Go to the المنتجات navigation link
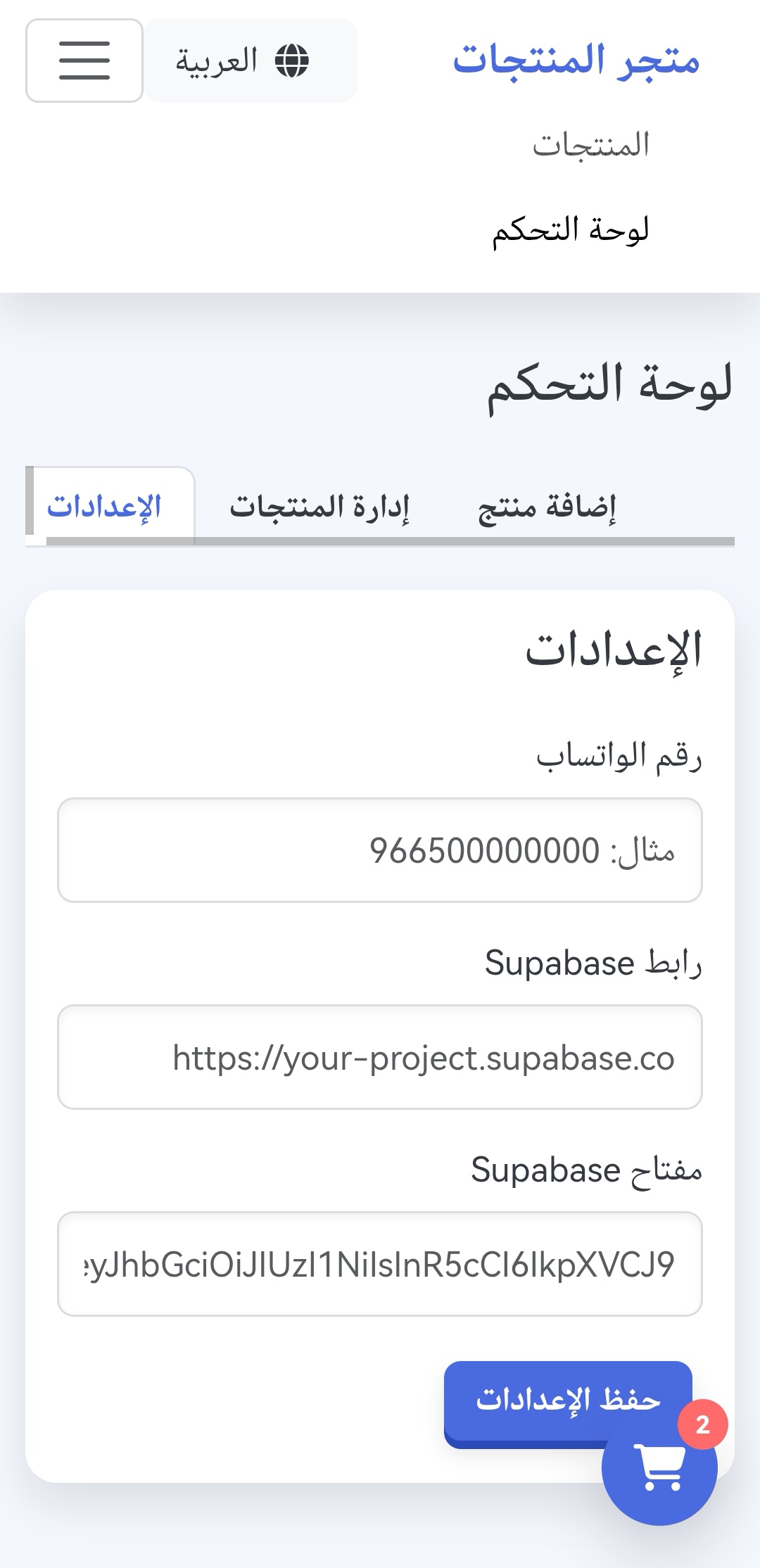The width and height of the screenshot is (760, 1568). pyautogui.click(x=590, y=145)
